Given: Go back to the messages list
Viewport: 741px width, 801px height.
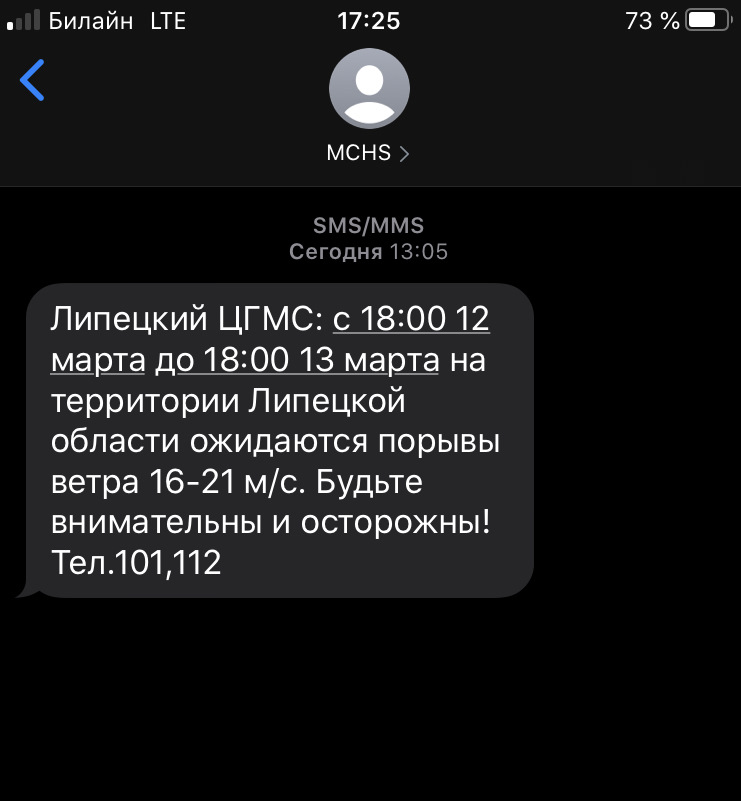Looking at the screenshot, I should click(33, 81).
